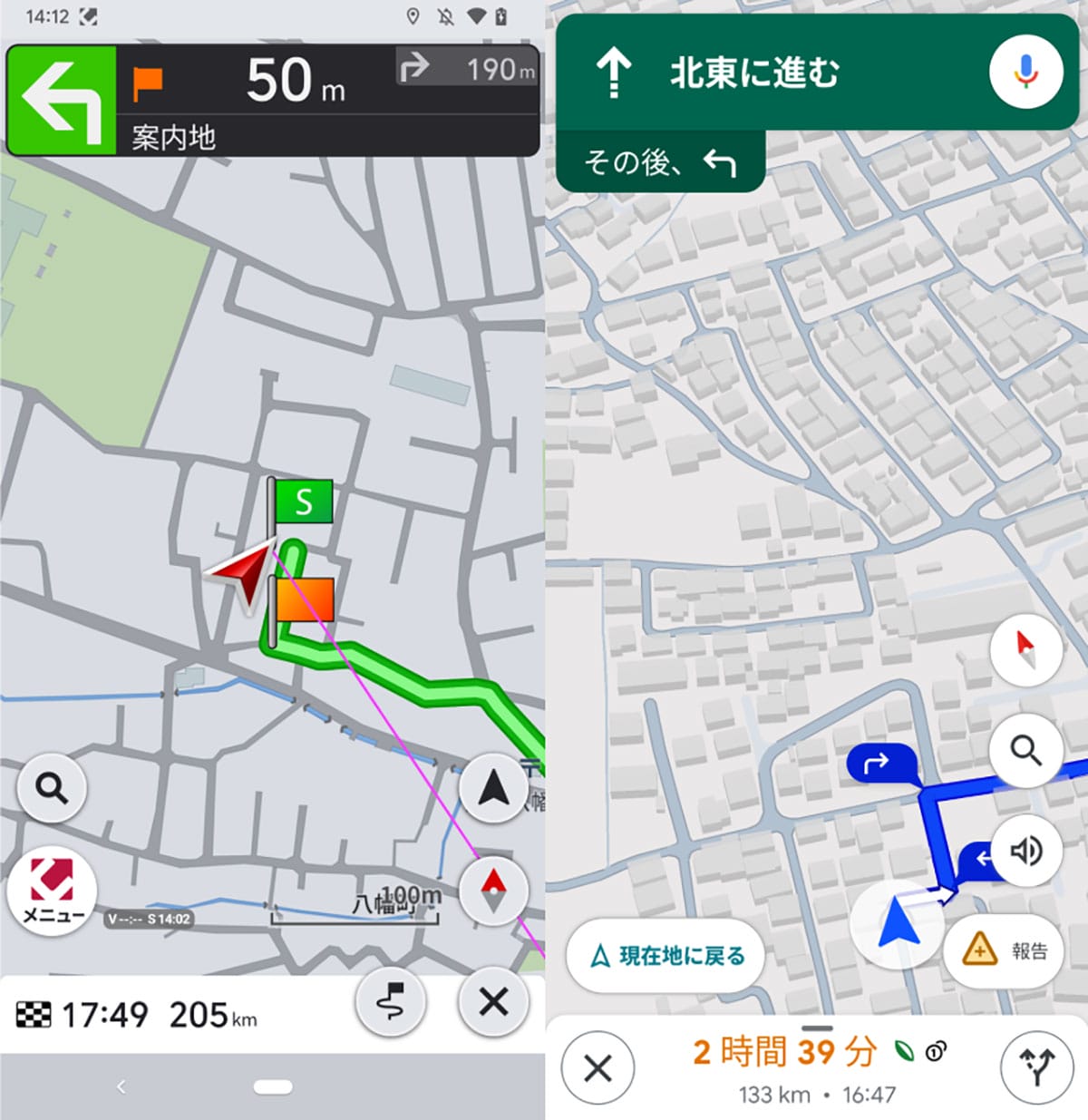The image size is (1088, 1120).
Task: Report an incident with 報告
Action: pyautogui.click(x=1003, y=950)
